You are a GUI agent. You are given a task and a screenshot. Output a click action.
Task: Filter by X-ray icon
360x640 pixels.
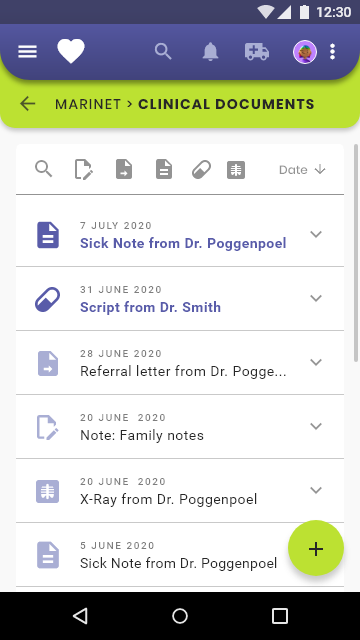[236, 169]
